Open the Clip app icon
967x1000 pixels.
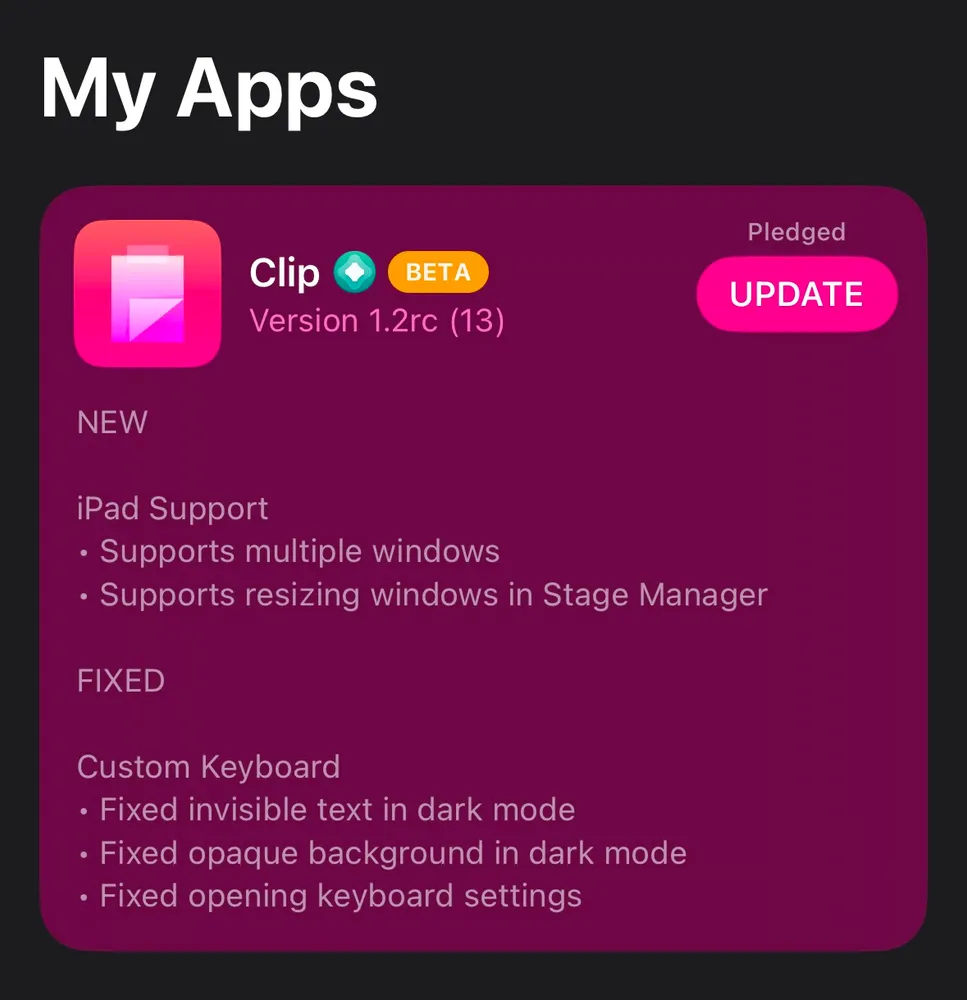click(x=147, y=293)
